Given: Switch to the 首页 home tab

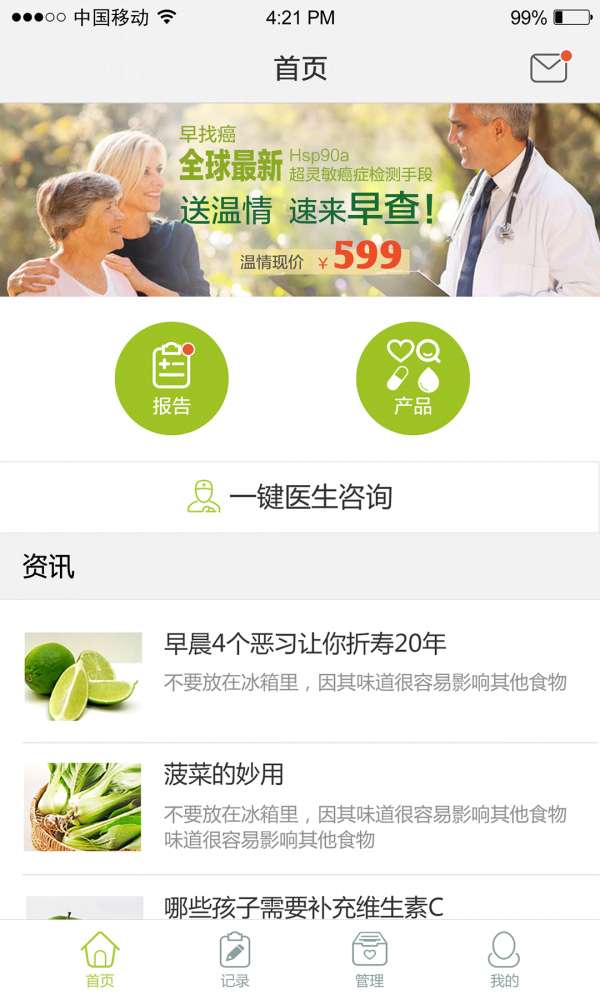Looking at the screenshot, I should (100, 960).
